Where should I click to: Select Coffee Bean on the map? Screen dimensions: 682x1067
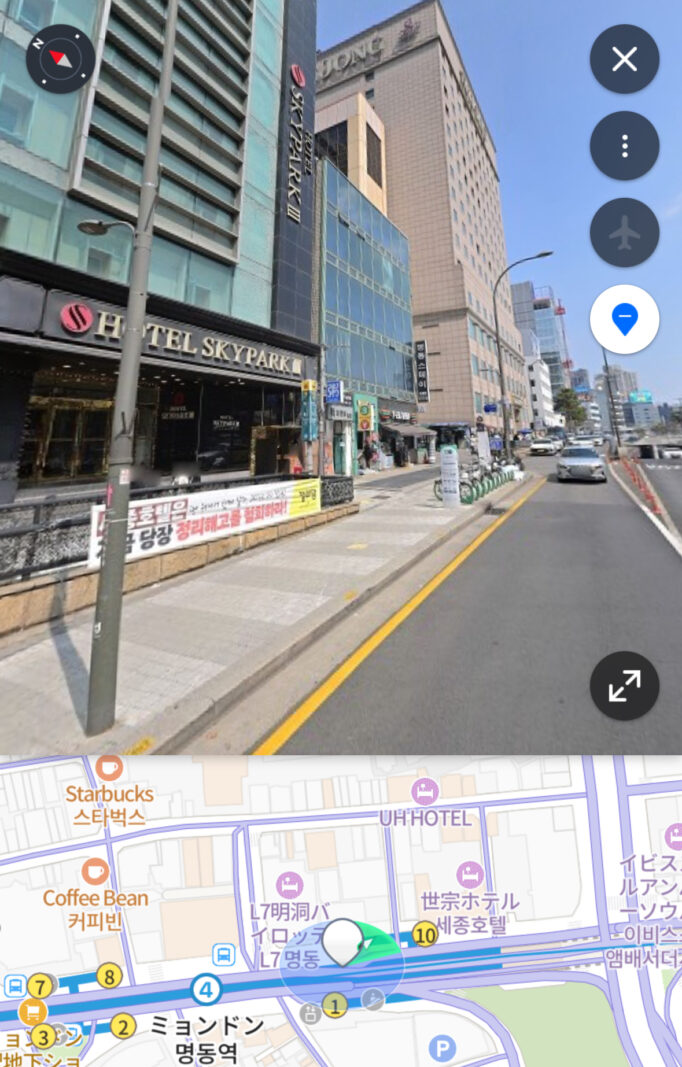tap(95, 871)
